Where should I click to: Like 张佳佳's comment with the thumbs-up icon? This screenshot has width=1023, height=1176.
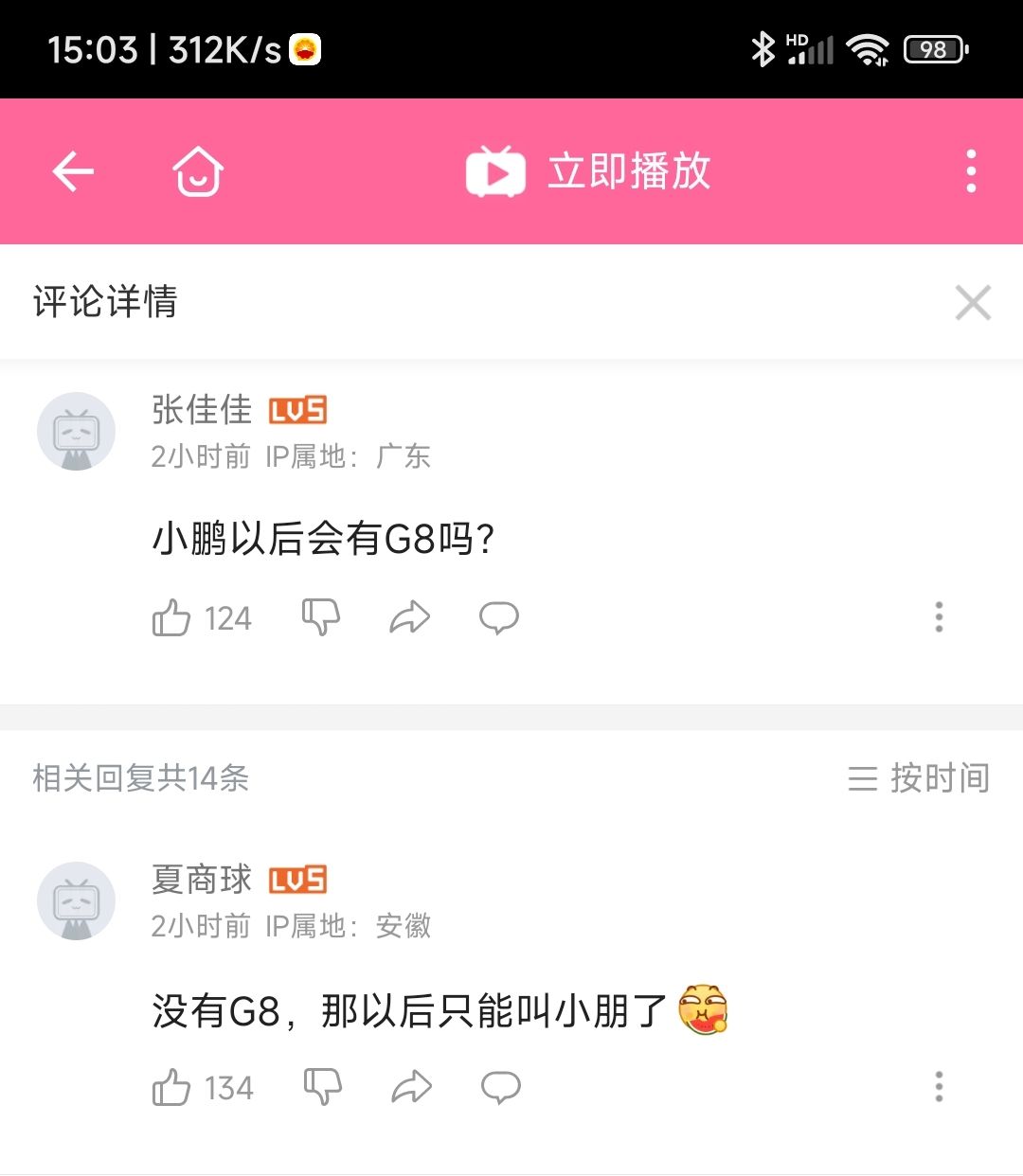[x=171, y=617]
